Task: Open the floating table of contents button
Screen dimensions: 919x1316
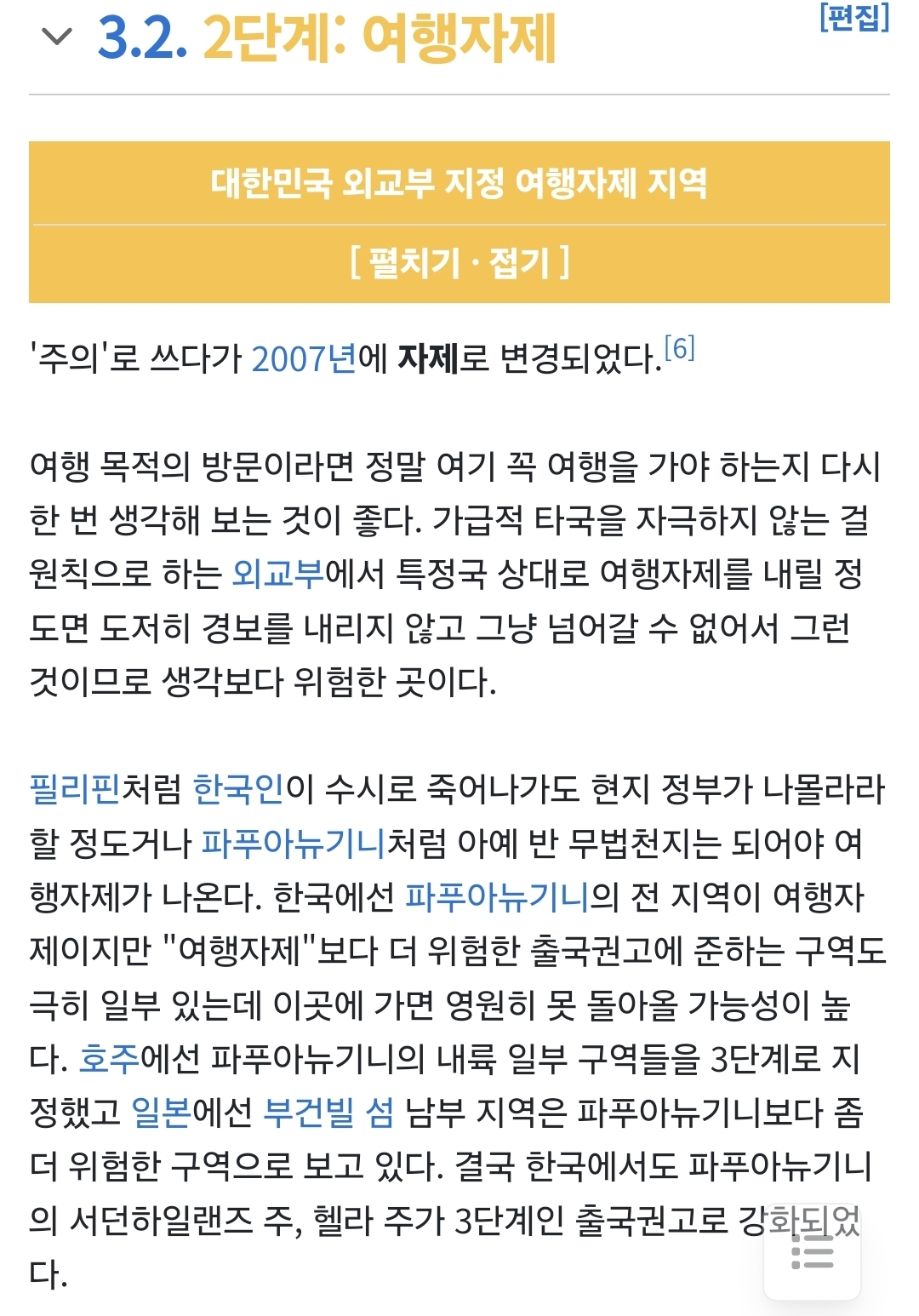Action: coord(812,1251)
